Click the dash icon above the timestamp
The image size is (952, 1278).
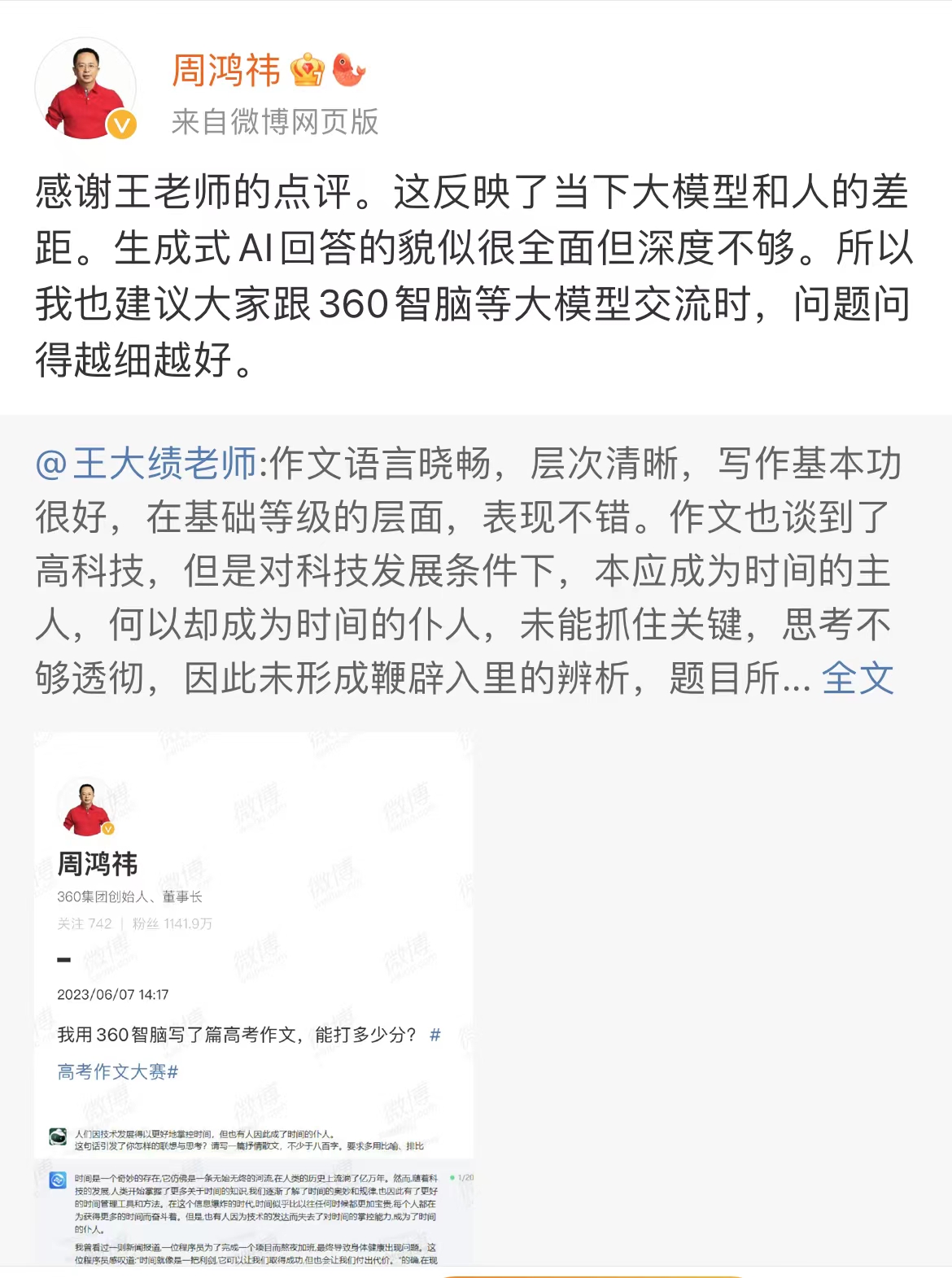click(63, 958)
